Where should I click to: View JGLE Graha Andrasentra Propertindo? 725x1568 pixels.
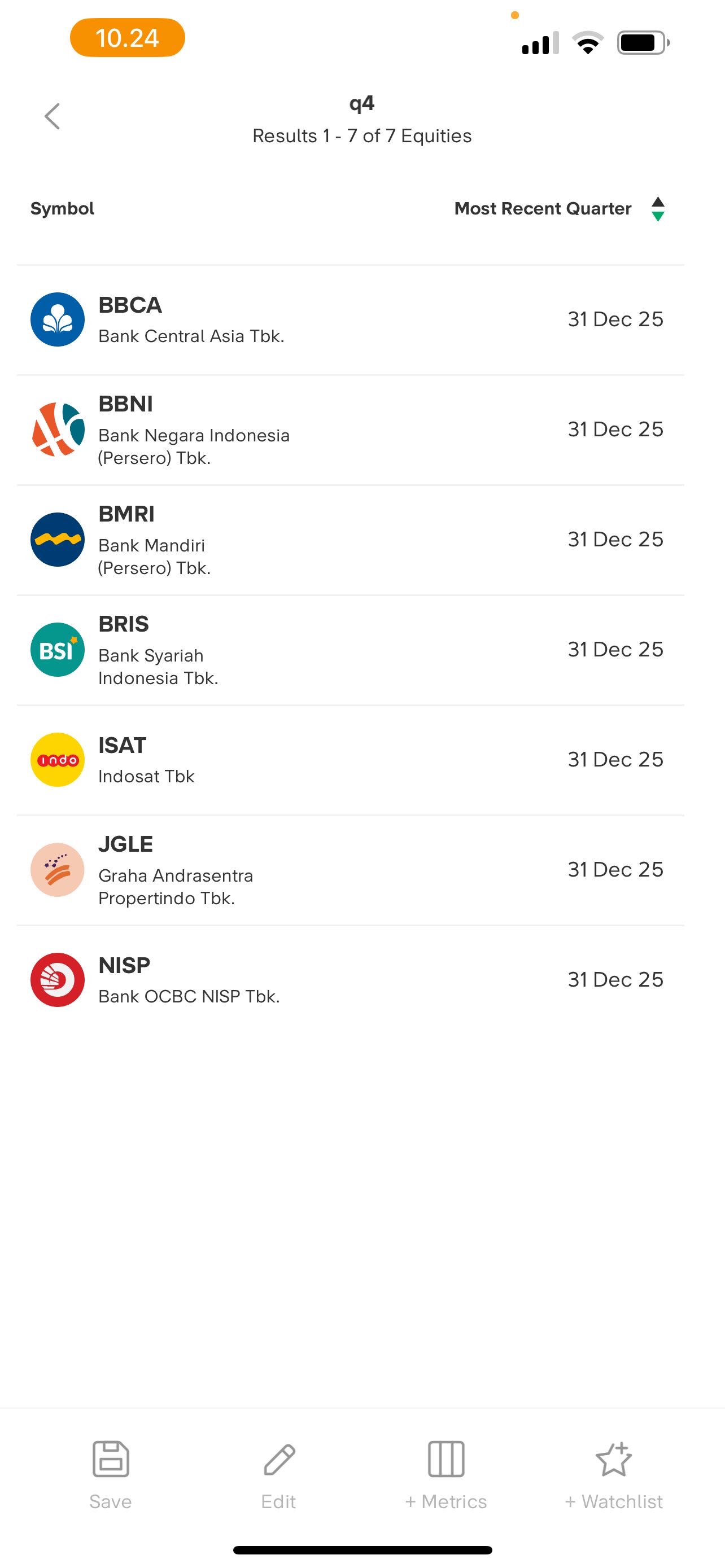pyautogui.click(x=350, y=870)
